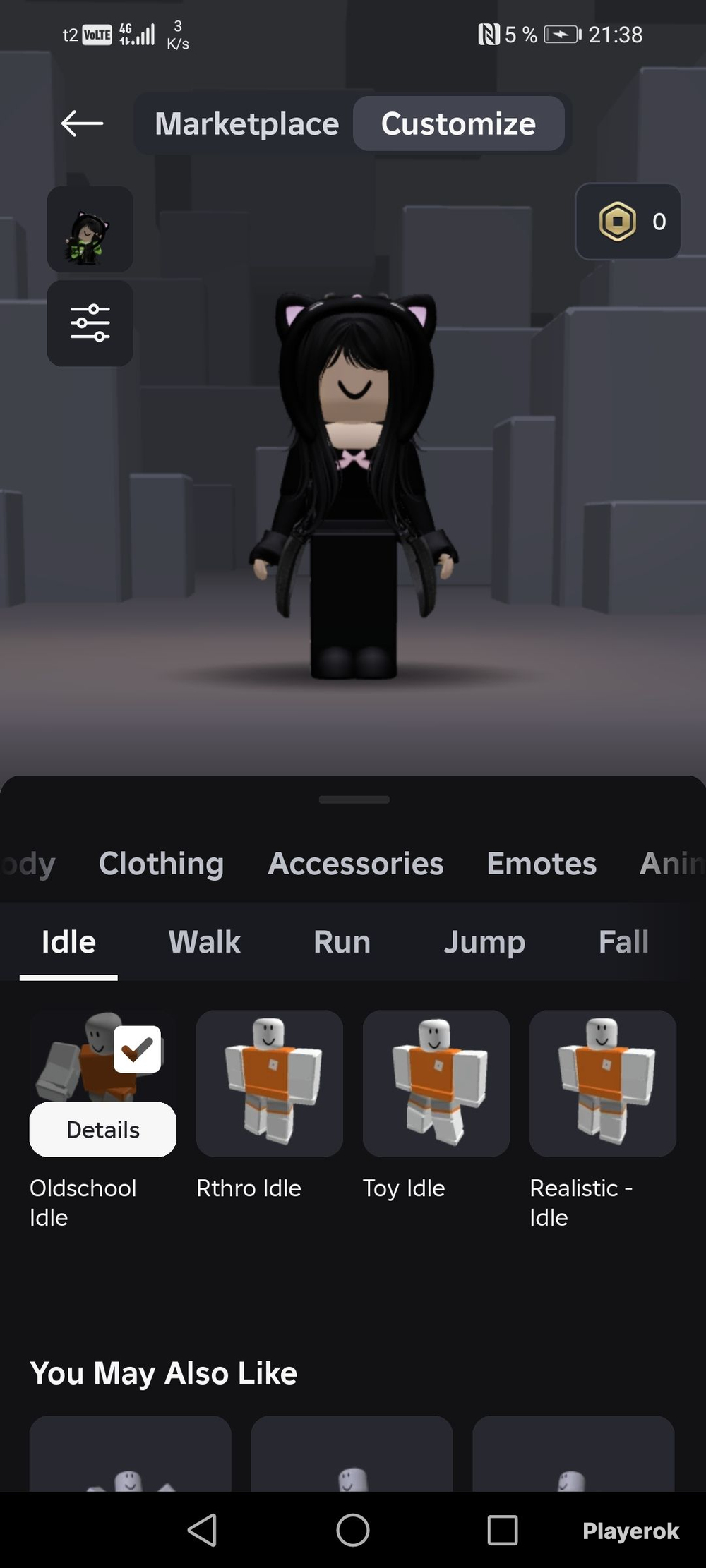
Task: Choose the Toy Idle animation
Action: point(436,1083)
